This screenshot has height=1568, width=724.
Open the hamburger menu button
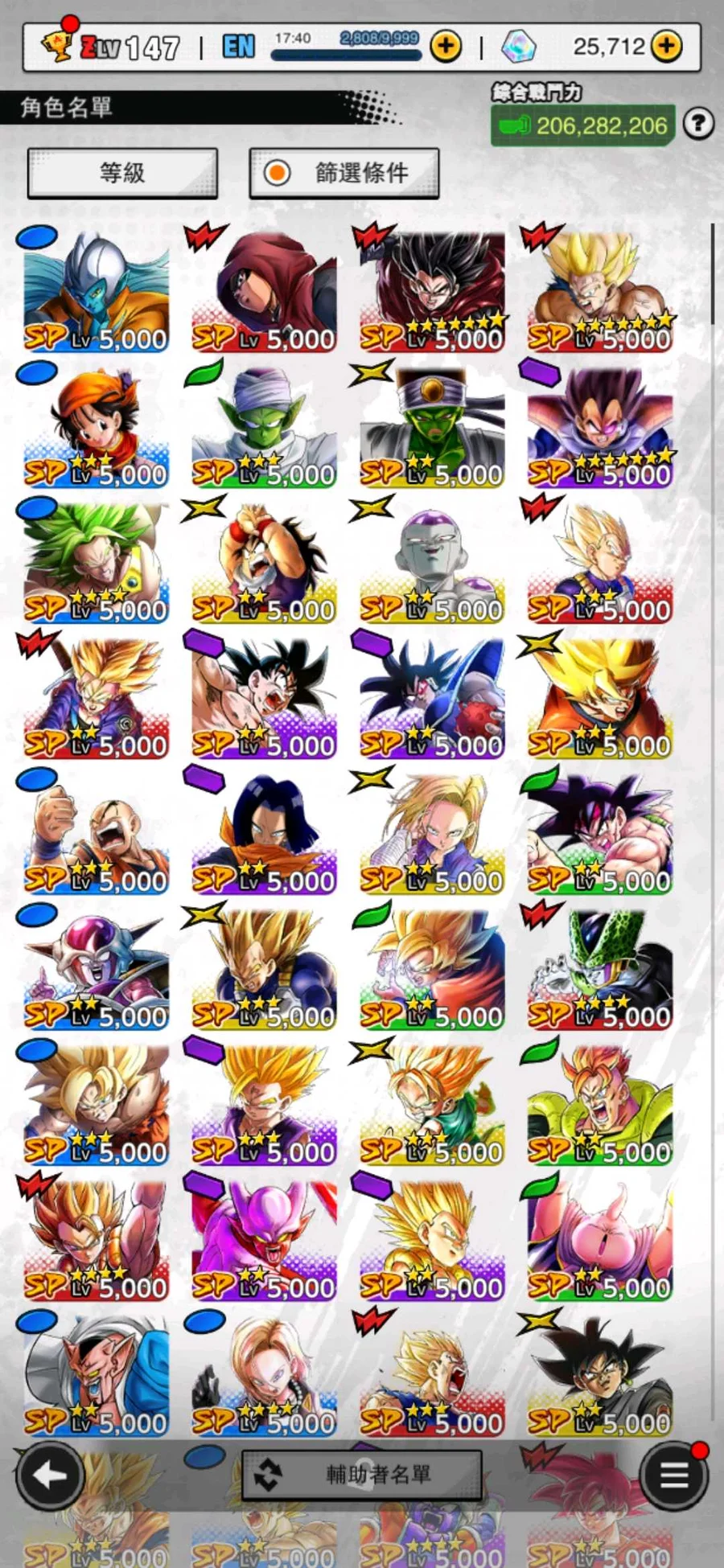pyautogui.click(x=674, y=1475)
